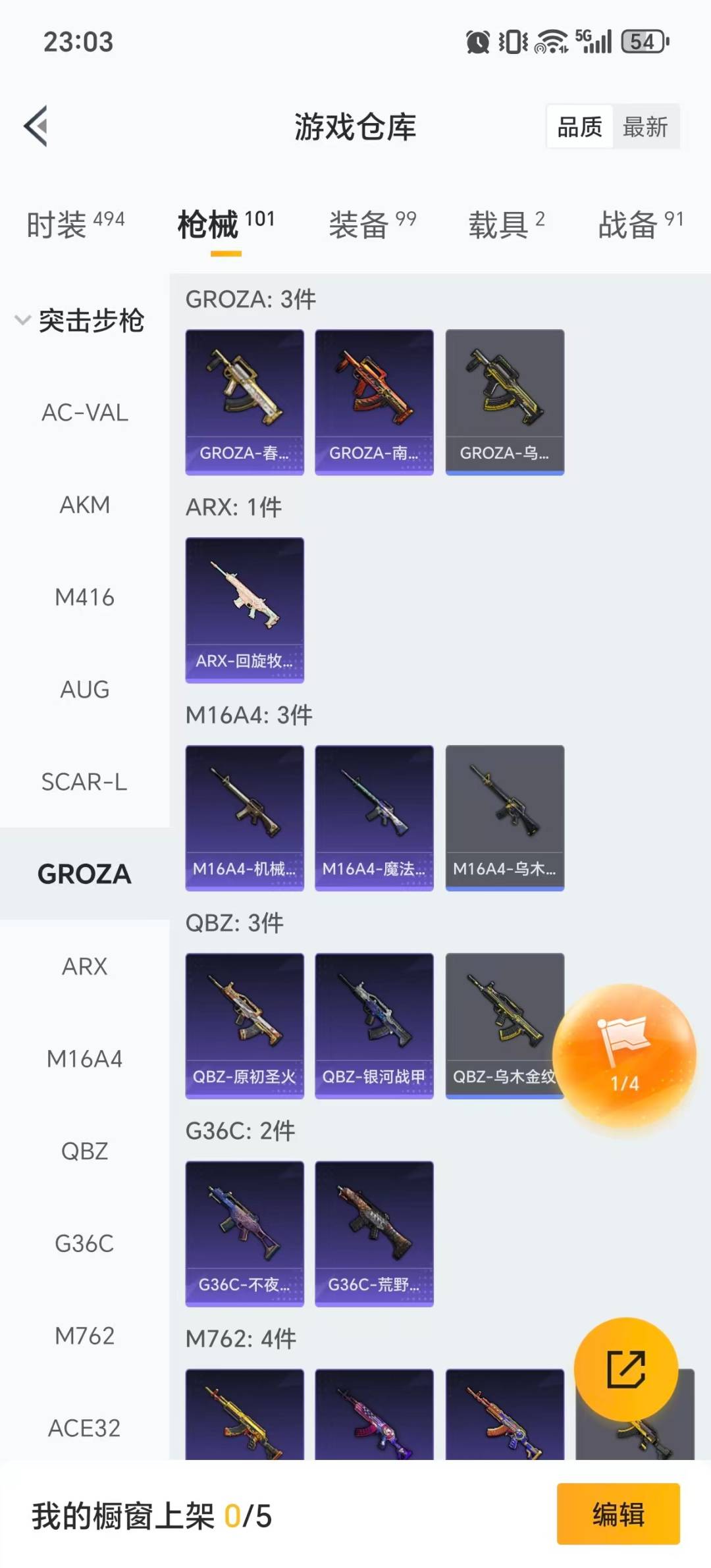Tap the 编辑 button
Image resolution: width=711 pixels, height=1568 pixels.
(x=618, y=1513)
